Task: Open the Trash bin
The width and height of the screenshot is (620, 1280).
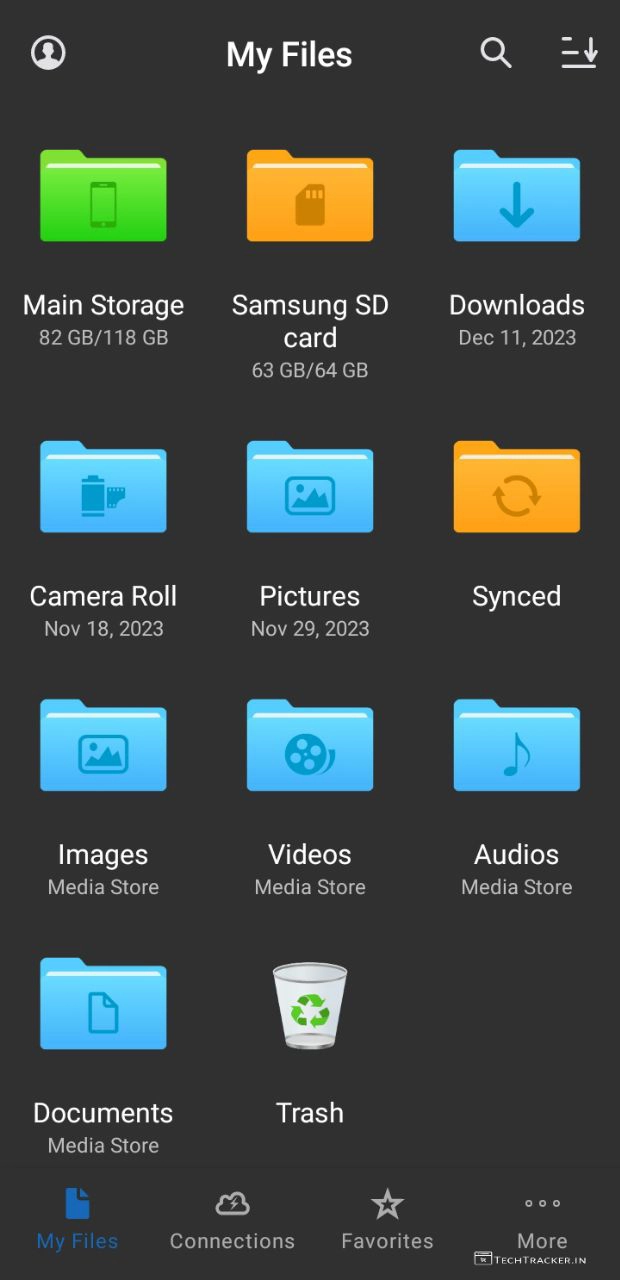Action: (x=310, y=1008)
